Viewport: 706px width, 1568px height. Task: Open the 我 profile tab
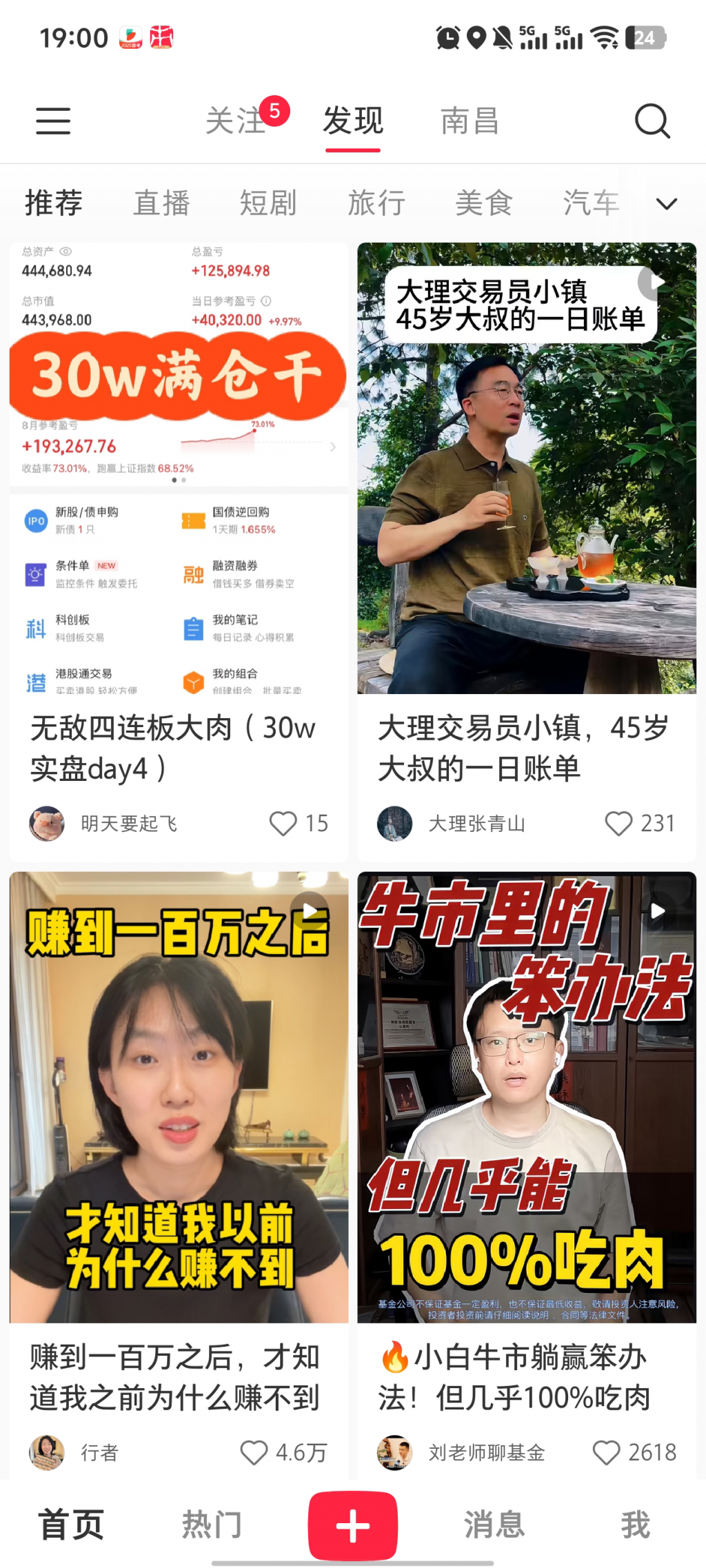[635, 1525]
